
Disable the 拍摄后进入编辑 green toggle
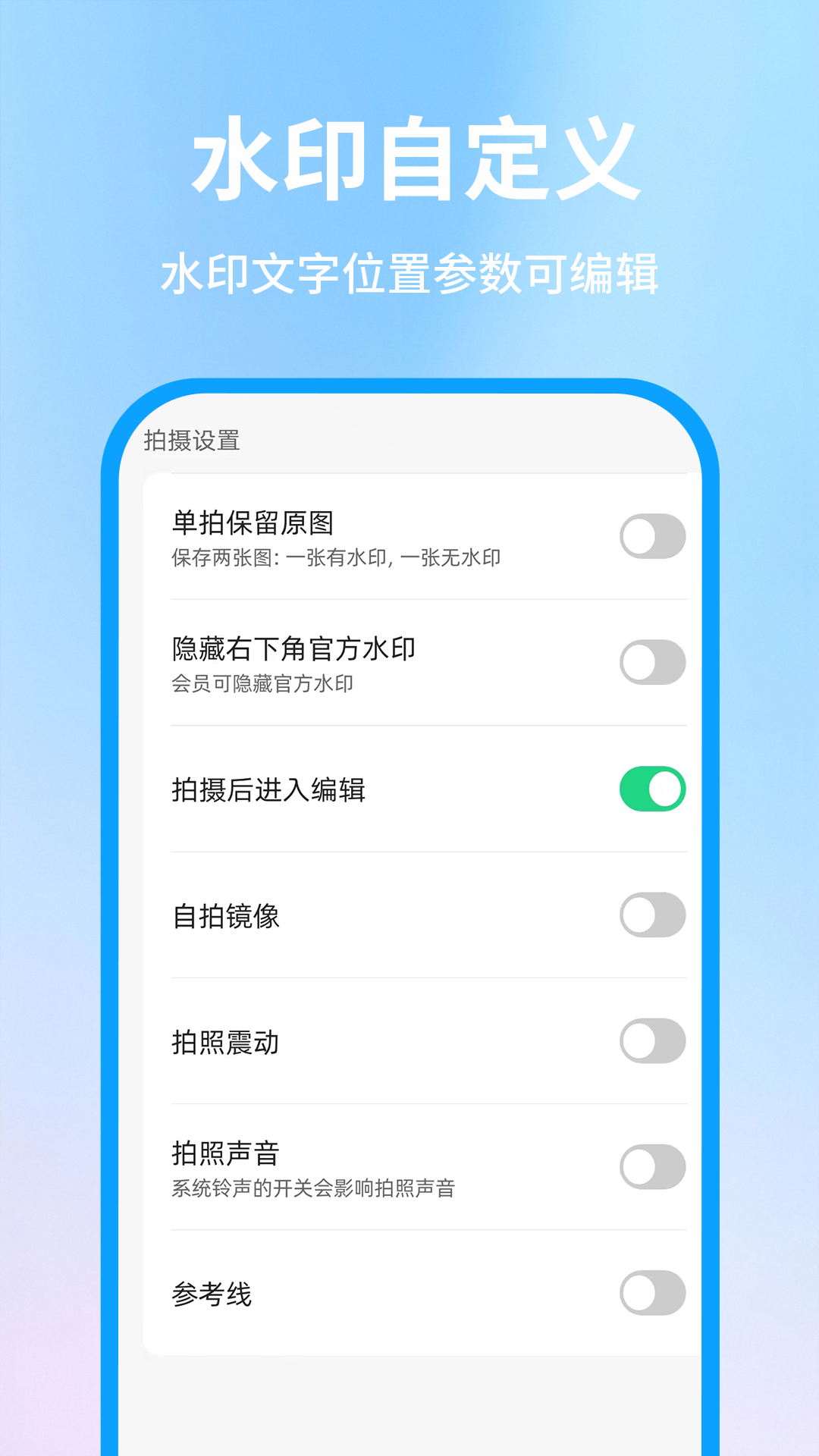tap(651, 789)
